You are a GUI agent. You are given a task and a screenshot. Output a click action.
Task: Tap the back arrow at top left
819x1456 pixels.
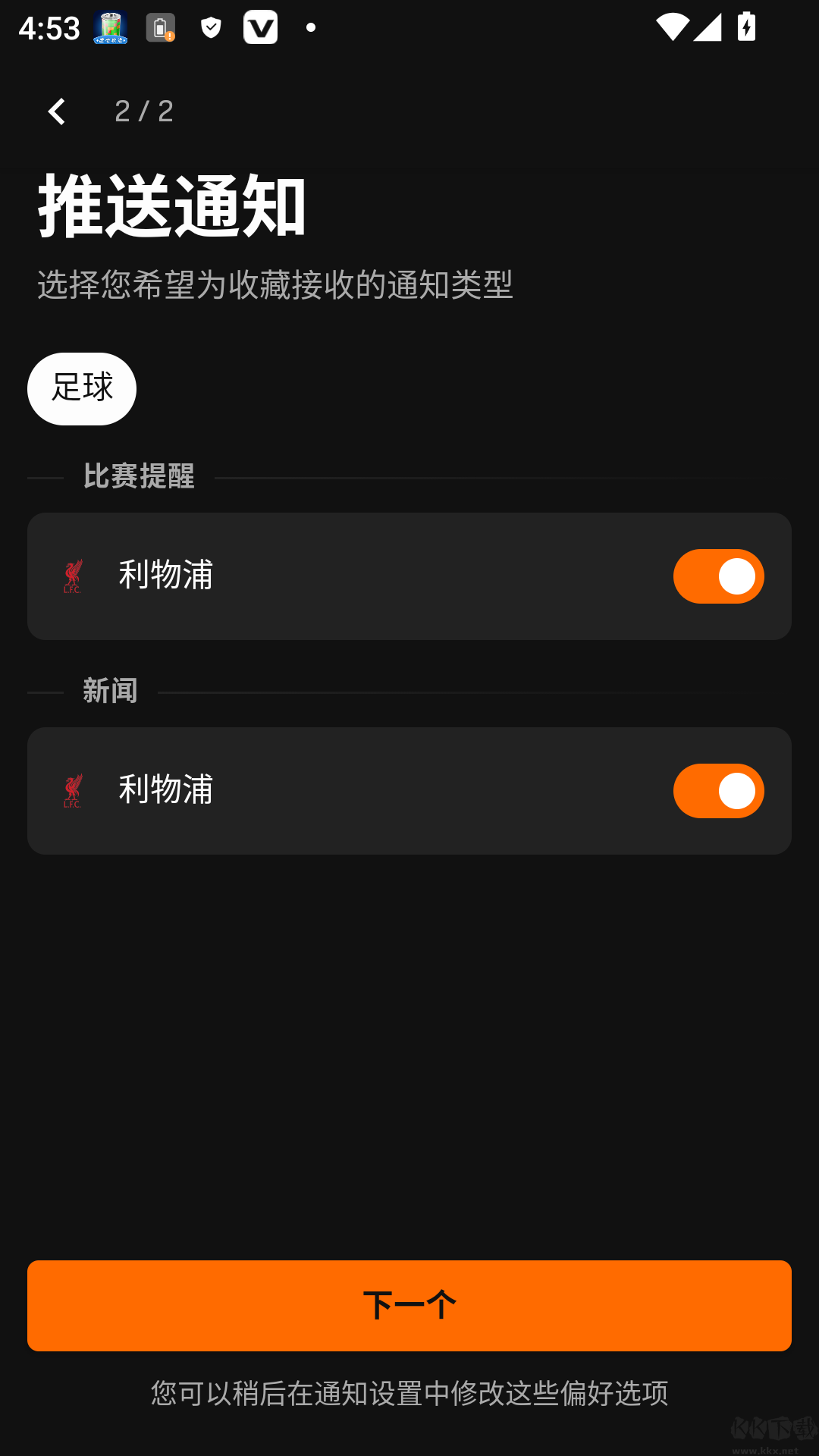[55, 111]
